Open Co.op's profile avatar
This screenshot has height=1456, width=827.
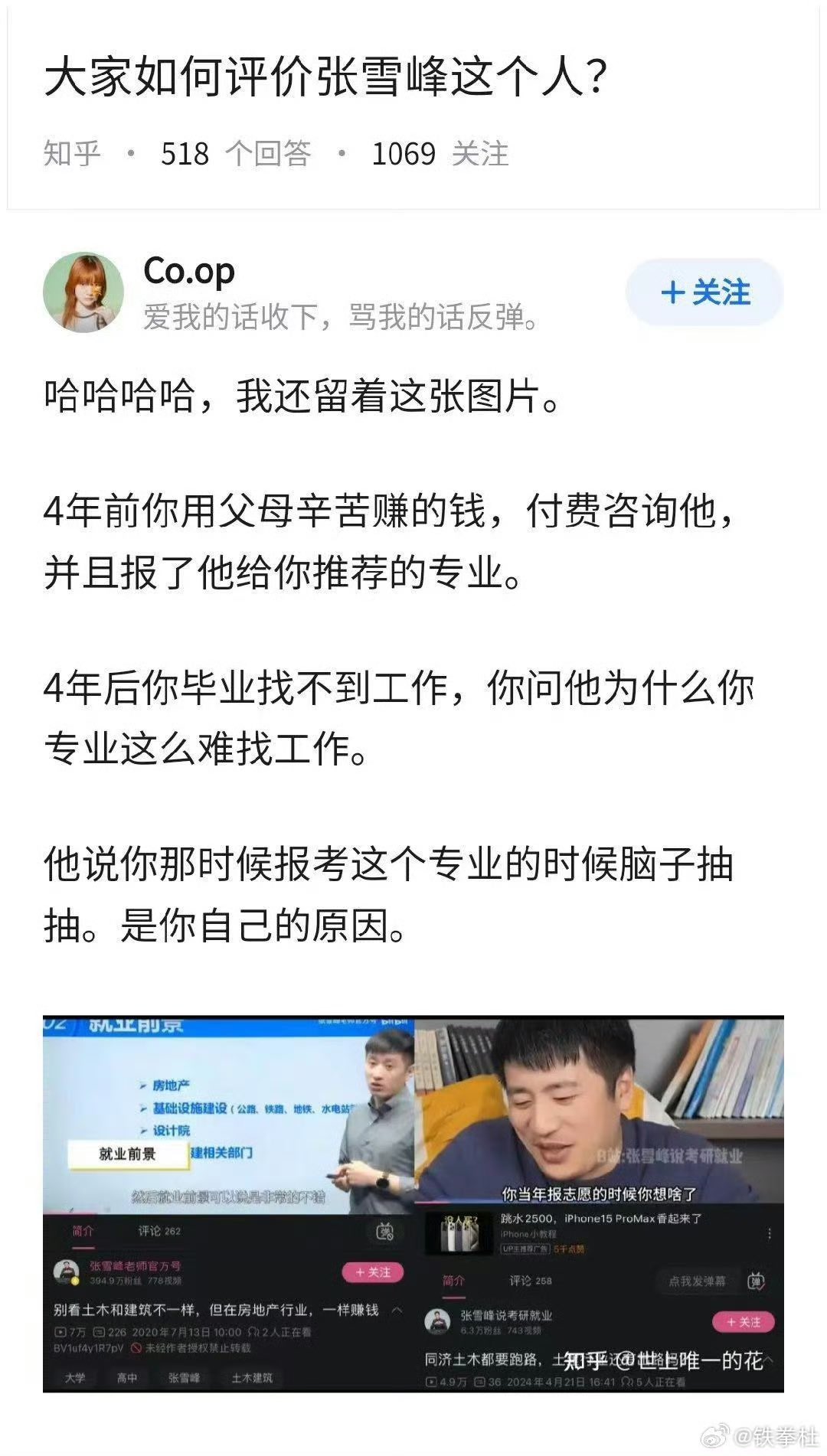pos(83,292)
